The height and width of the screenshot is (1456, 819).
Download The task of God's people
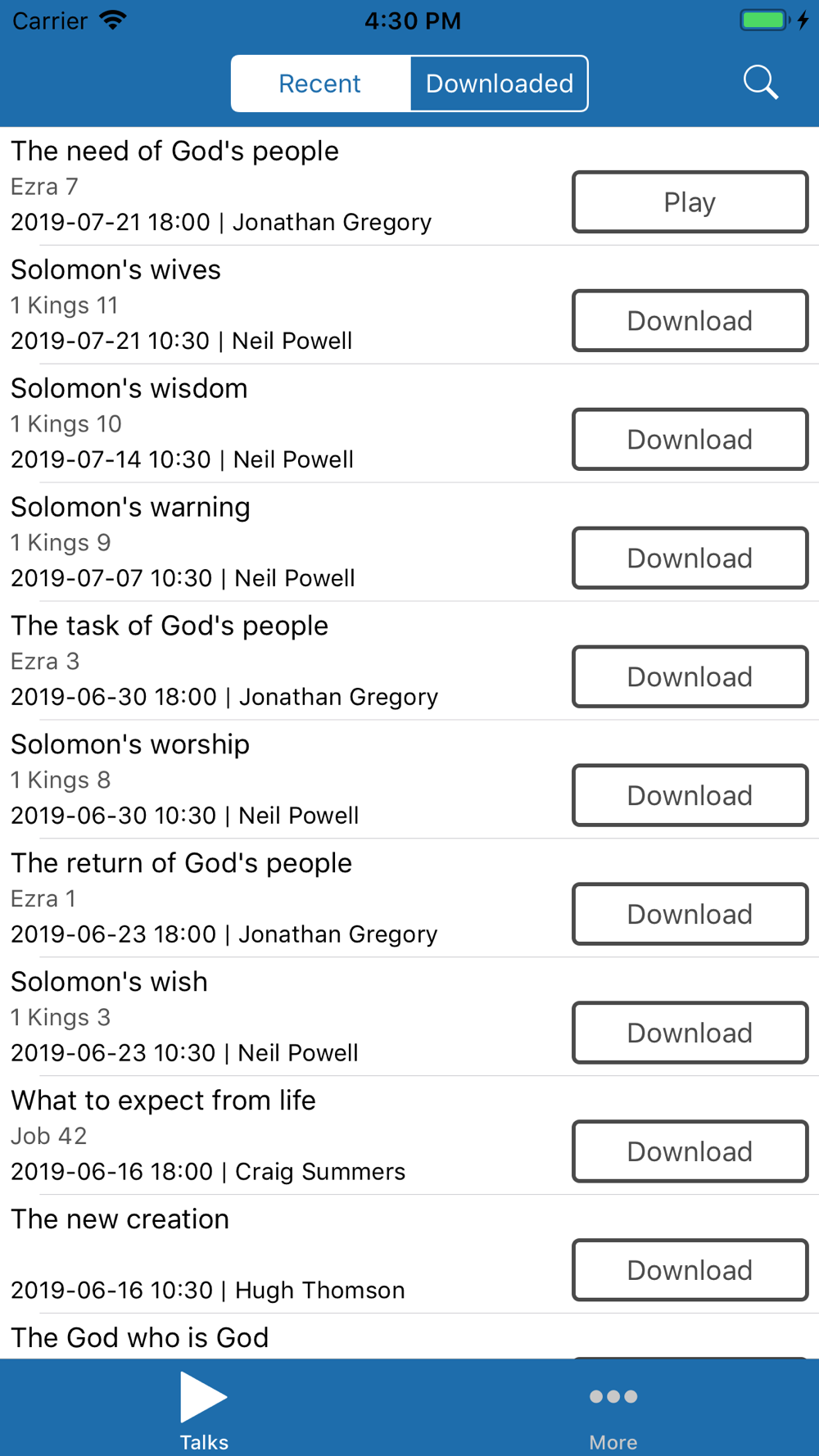pos(690,677)
